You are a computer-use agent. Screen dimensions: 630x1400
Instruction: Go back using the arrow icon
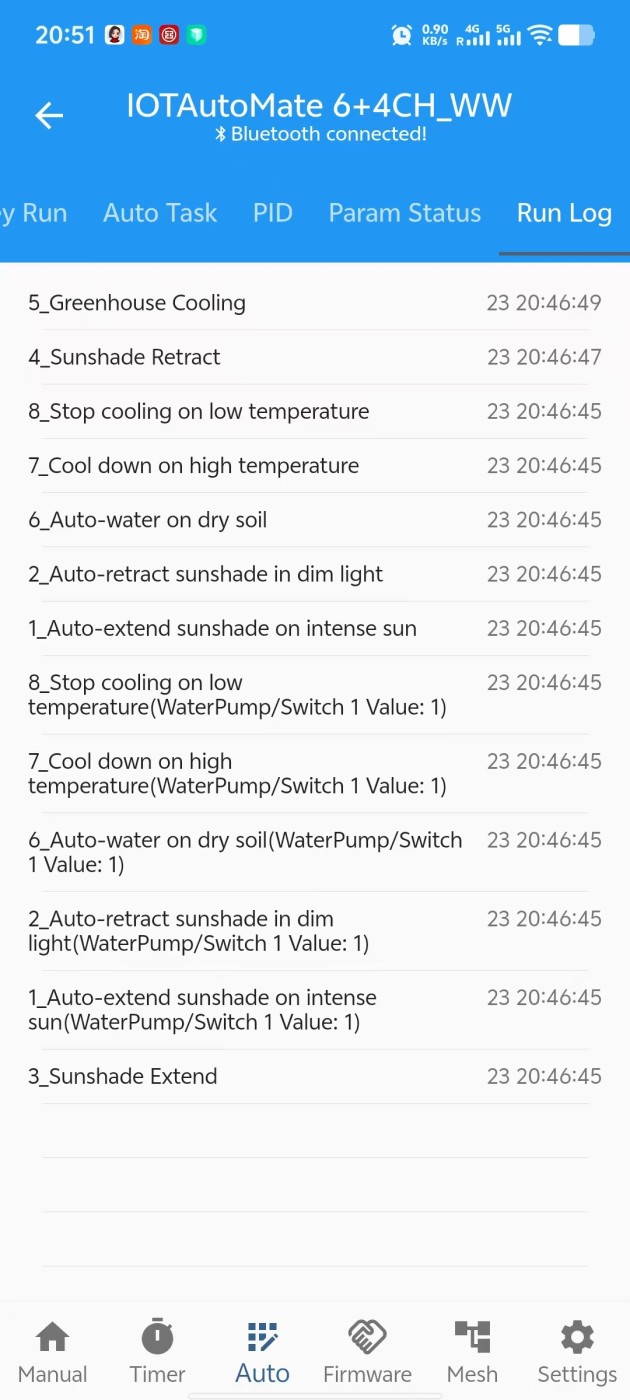click(49, 116)
